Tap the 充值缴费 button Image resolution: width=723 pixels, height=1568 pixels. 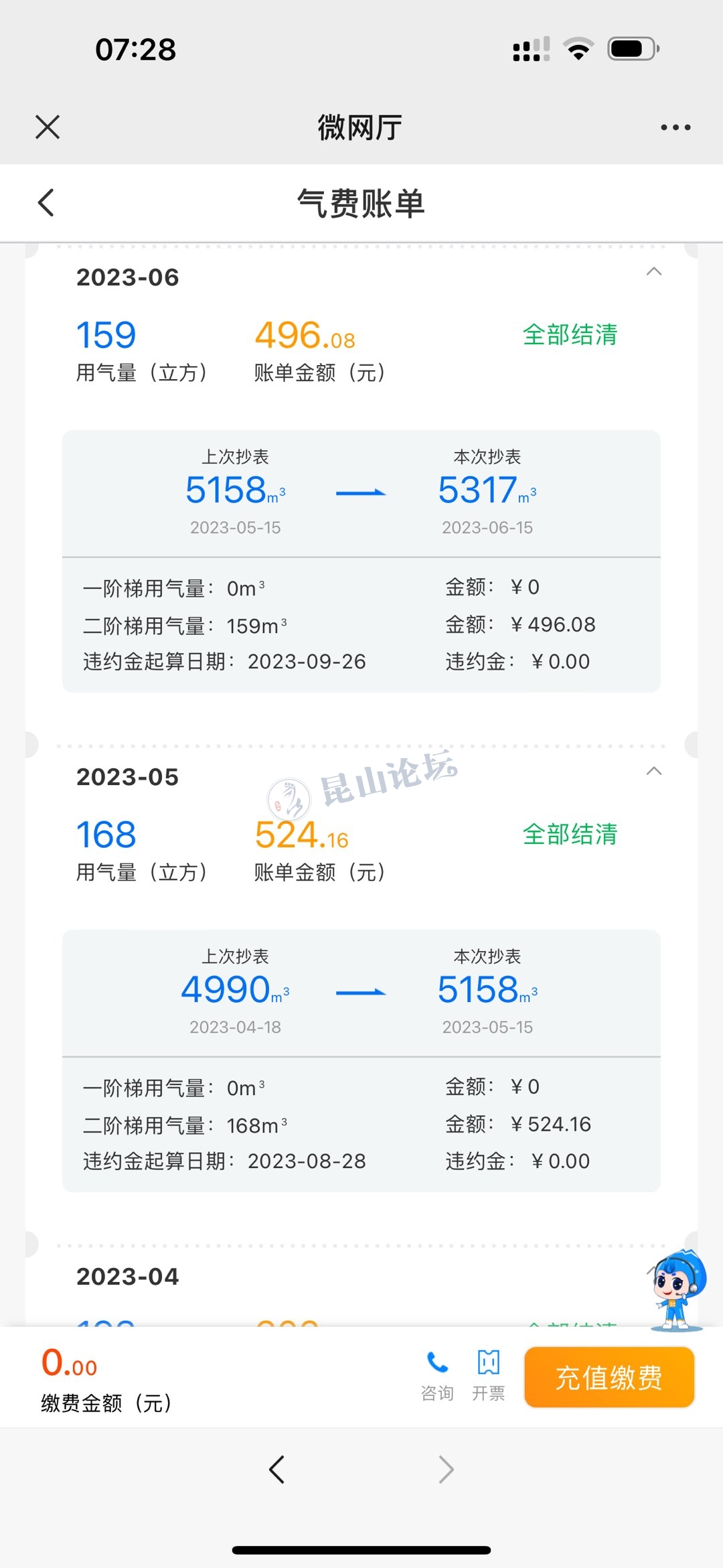609,1378
